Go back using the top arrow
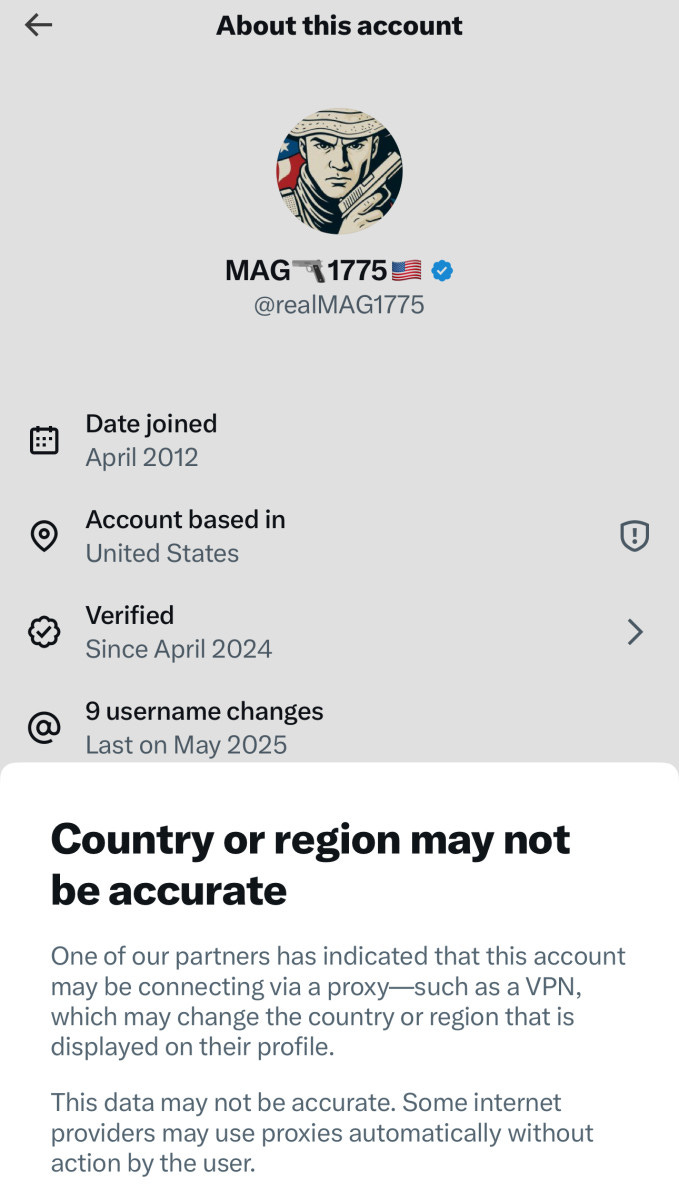679x1200 pixels. (39, 25)
